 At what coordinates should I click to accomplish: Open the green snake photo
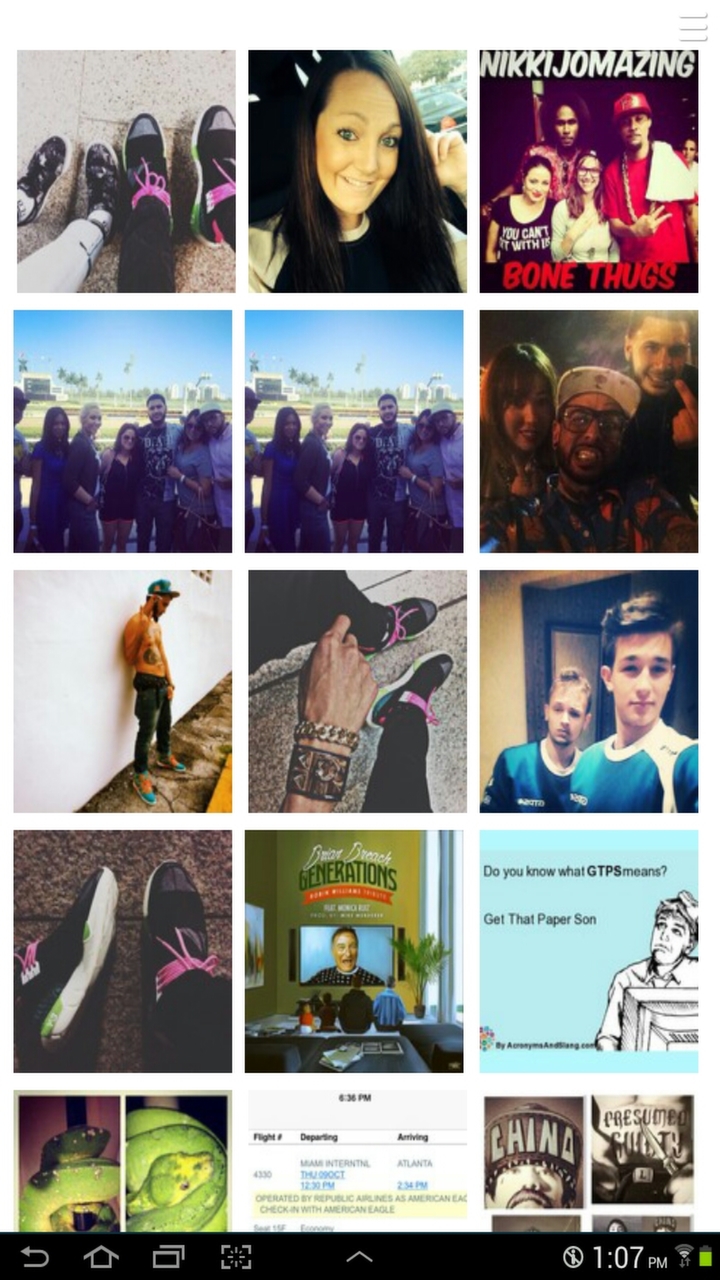123,1160
